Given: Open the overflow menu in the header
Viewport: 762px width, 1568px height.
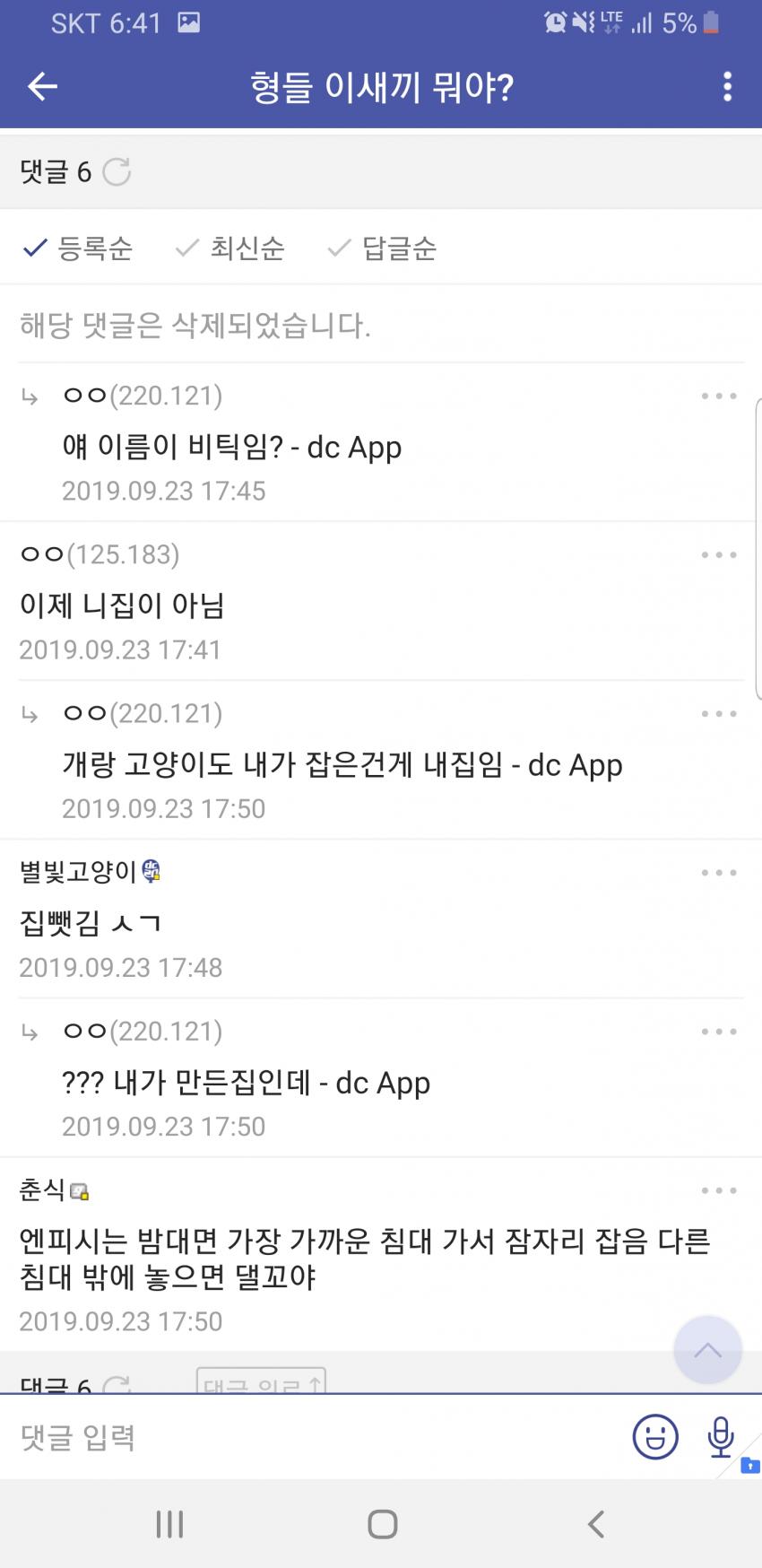Looking at the screenshot, I should [727, 87].
